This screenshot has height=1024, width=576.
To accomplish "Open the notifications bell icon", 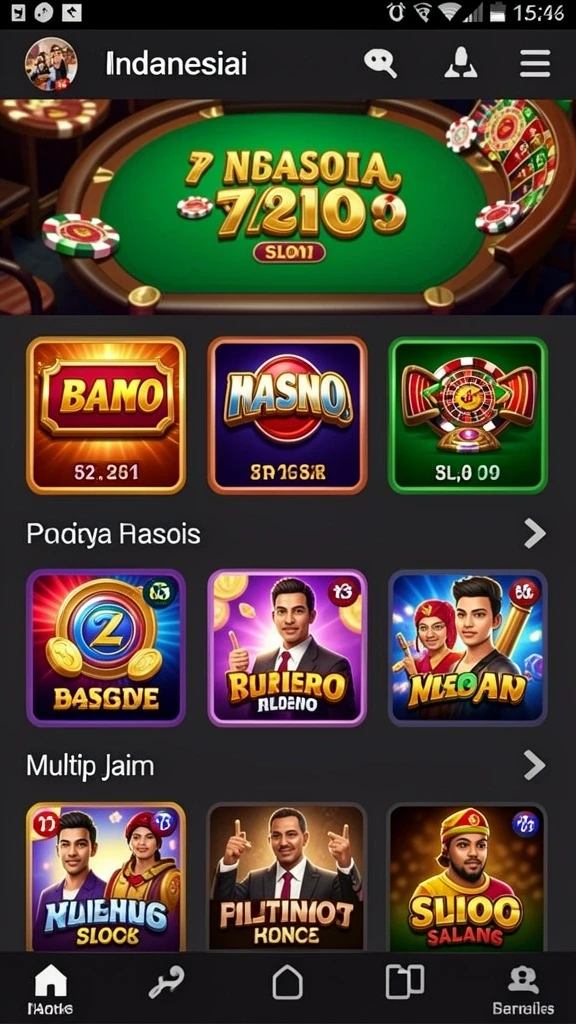I will coord(460,64).
